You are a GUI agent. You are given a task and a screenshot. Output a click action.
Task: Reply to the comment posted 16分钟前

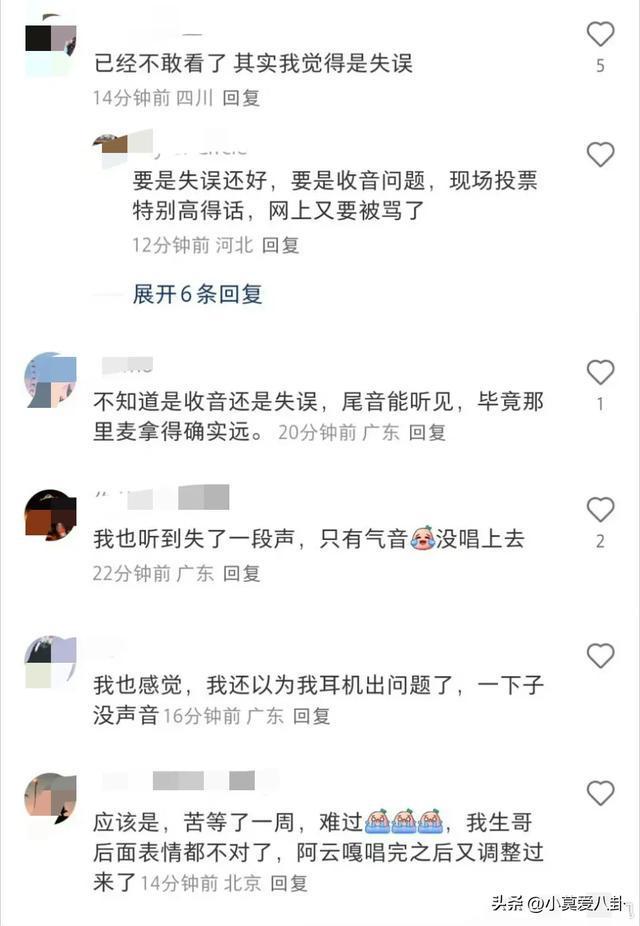(310, 716)
